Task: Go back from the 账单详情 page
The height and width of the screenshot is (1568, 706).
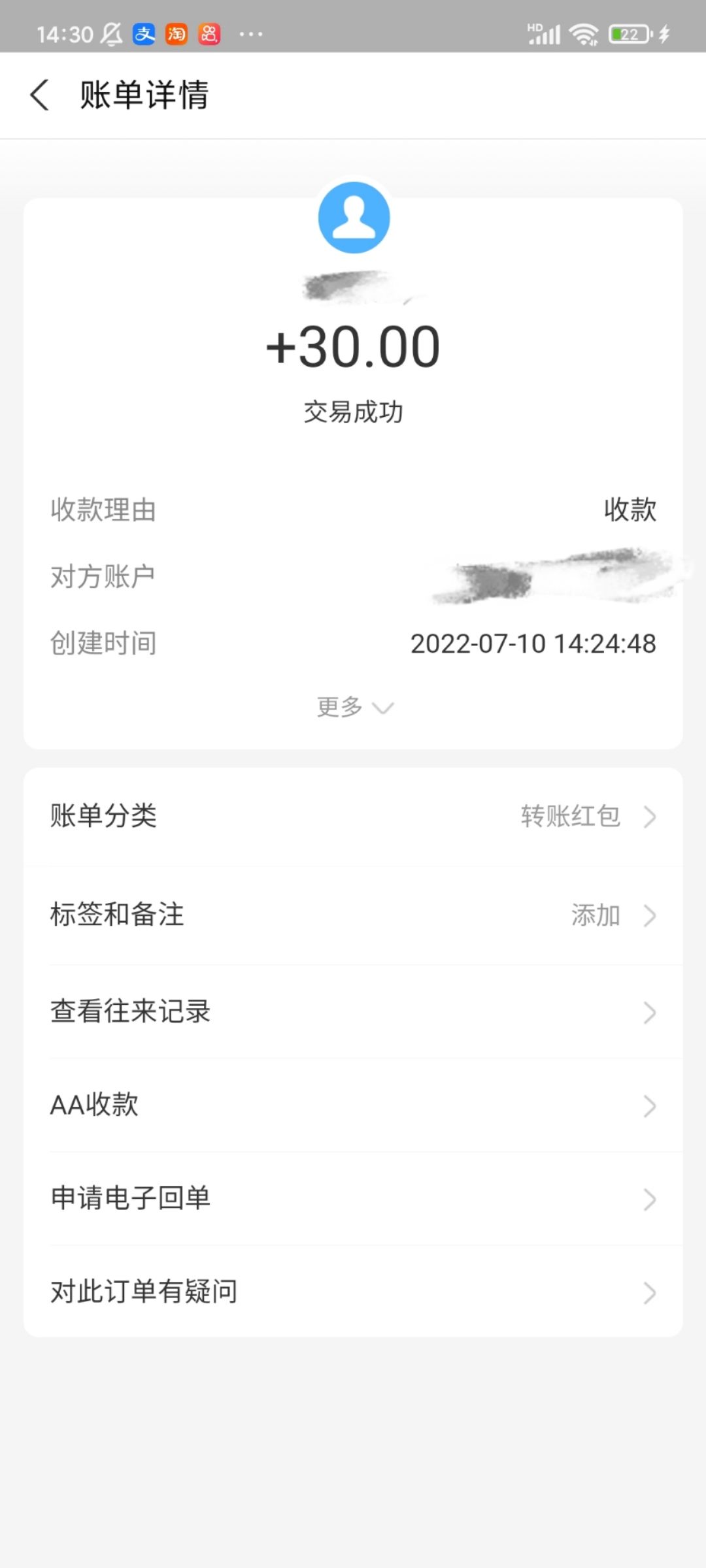Action: [x=41, y=95]
